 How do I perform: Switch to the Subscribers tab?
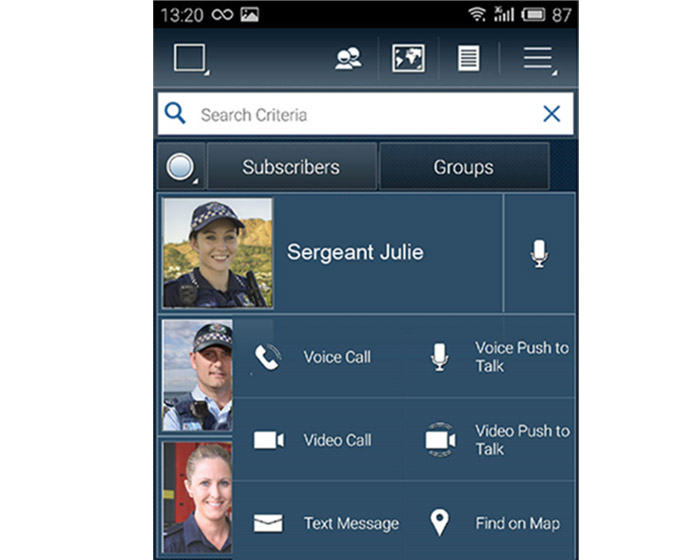[291, 167]
